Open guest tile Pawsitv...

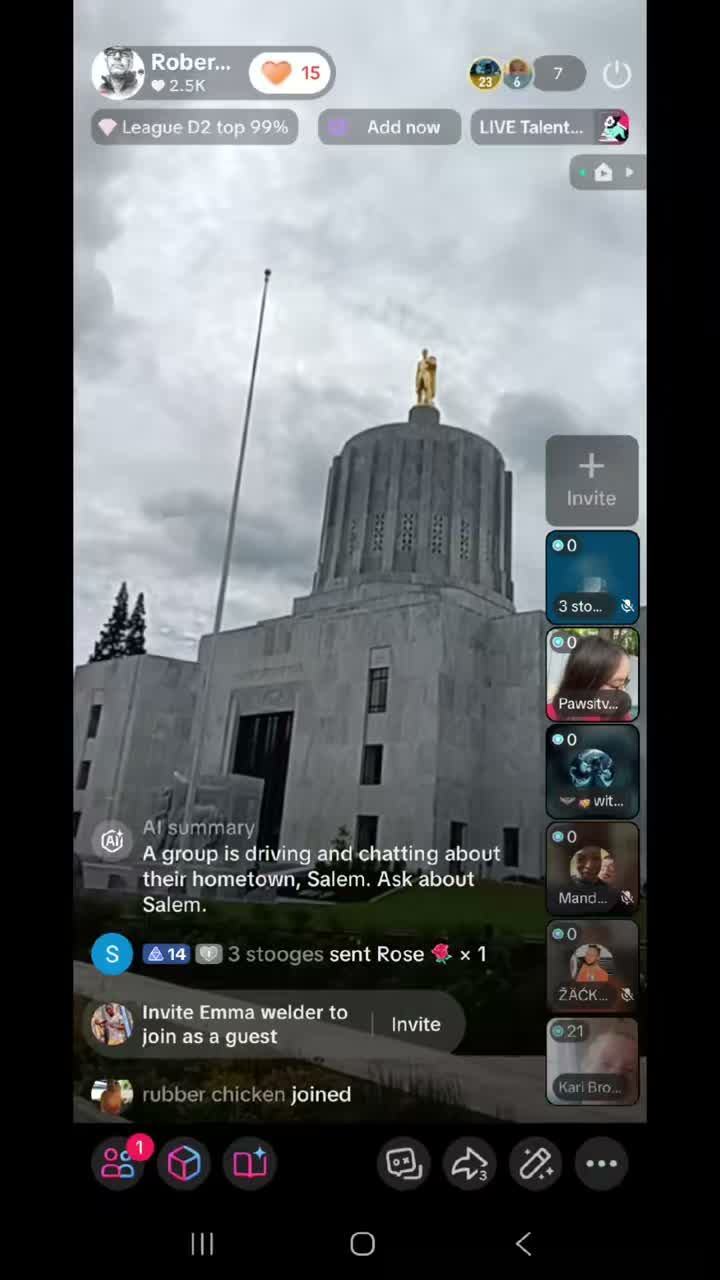click(592, 674)
